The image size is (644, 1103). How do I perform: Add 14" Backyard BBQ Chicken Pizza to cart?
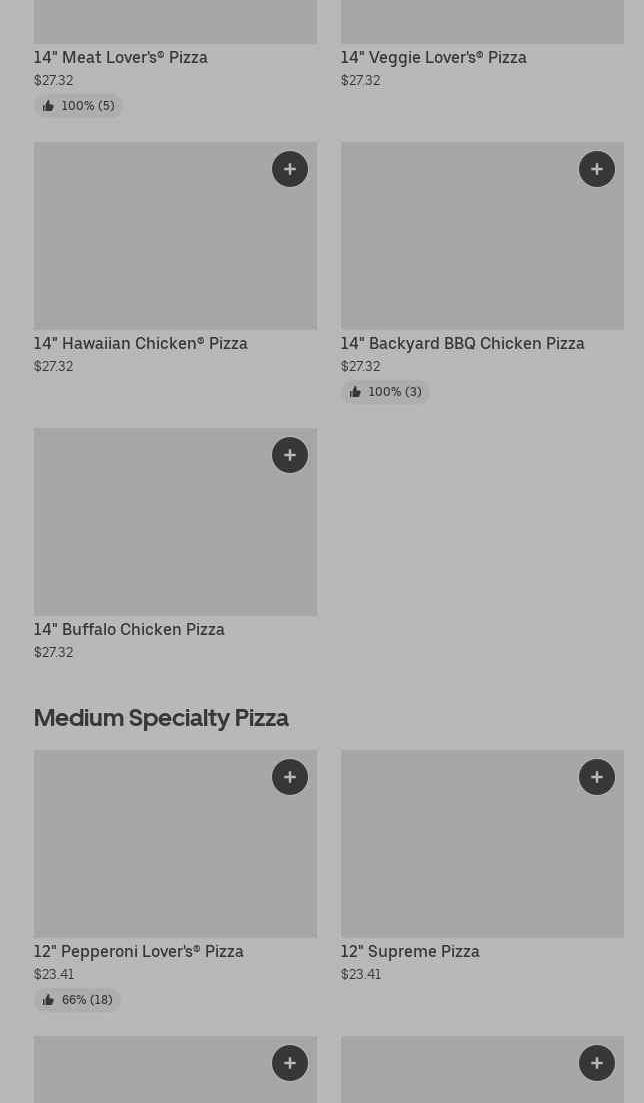tap(597, 169)
